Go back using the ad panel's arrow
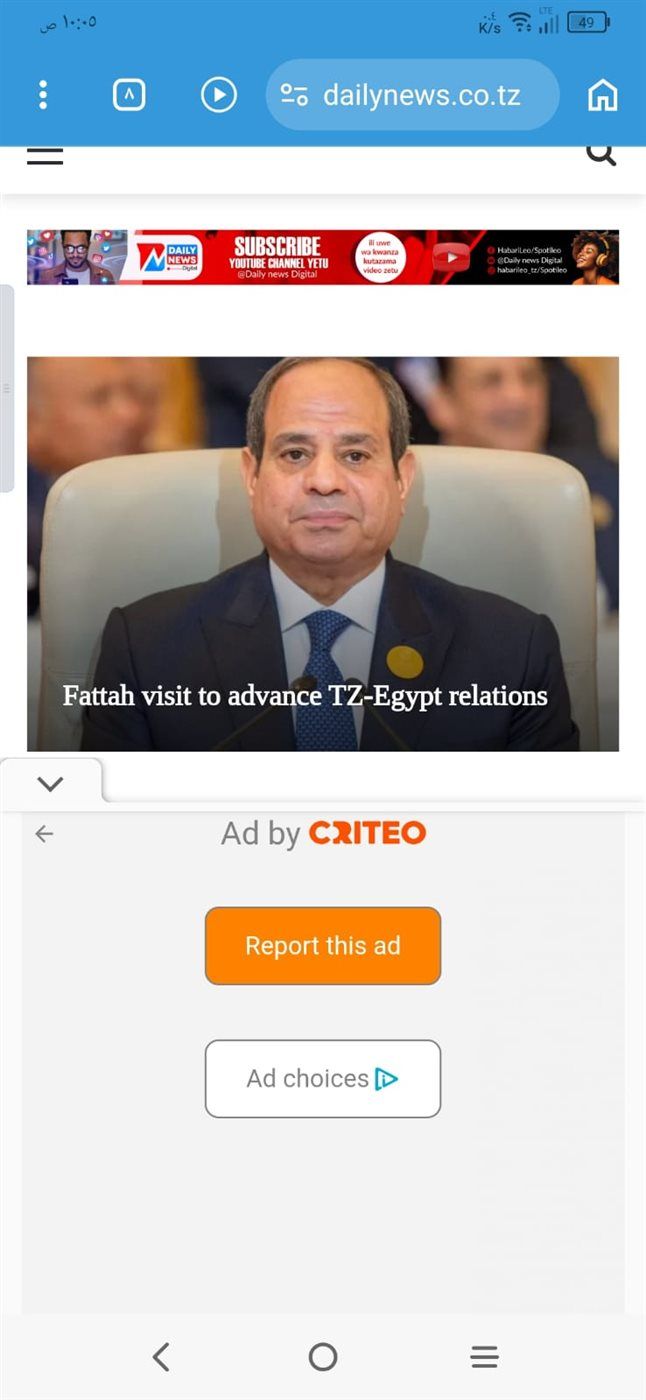 (44, 834)
